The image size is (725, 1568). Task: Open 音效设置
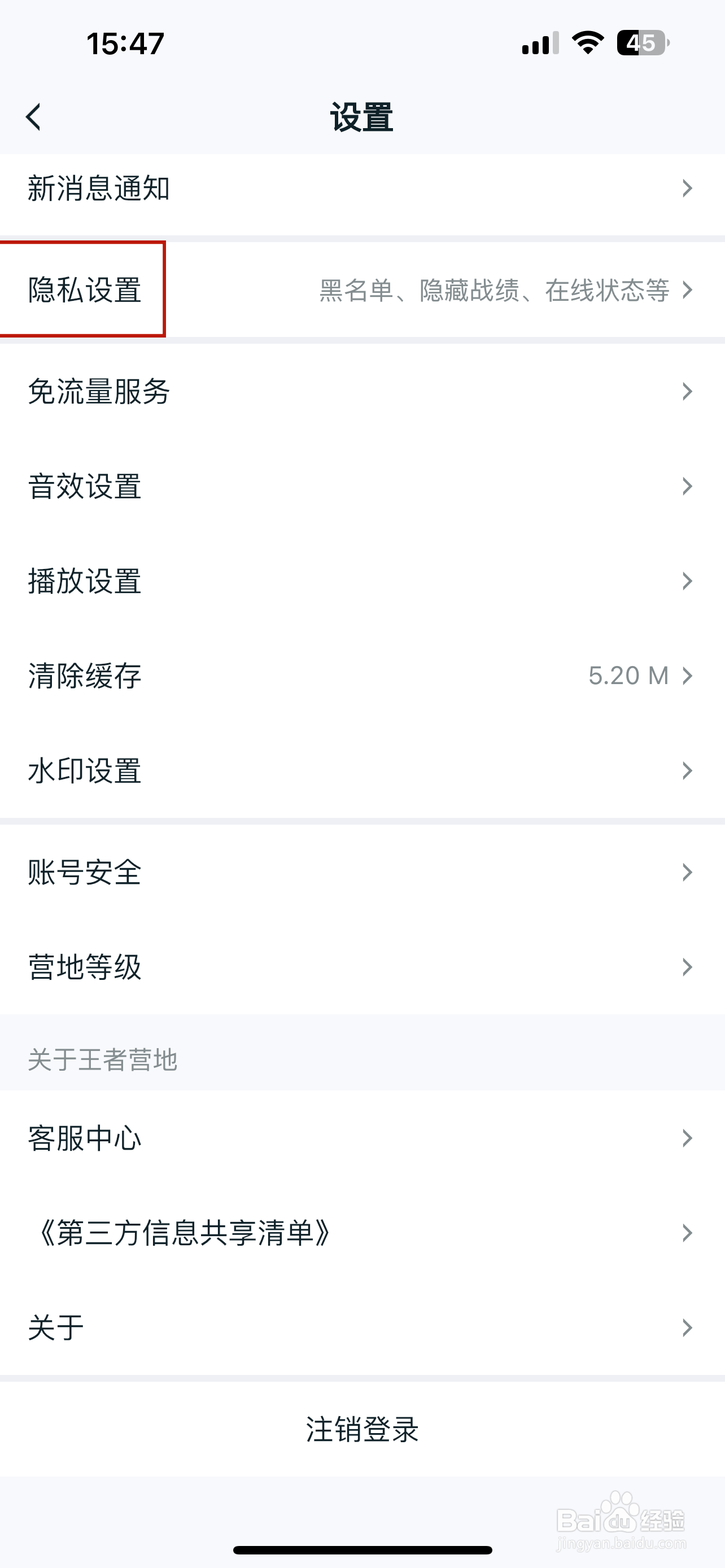point(362,487)
